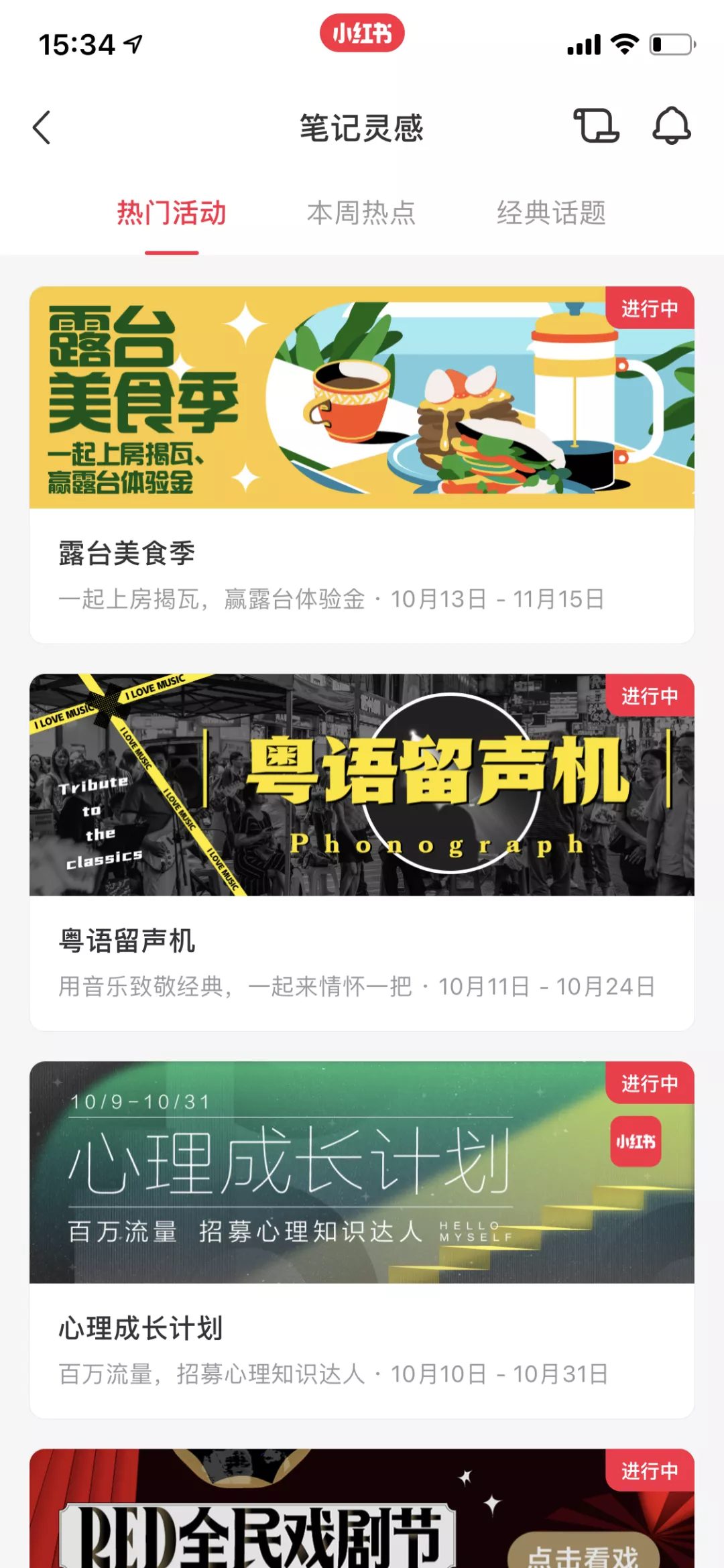Image resolution: width=724 pixels, height=1568 pixels.
Task: Go back from 笔记灵感 page
Action: 42,127
